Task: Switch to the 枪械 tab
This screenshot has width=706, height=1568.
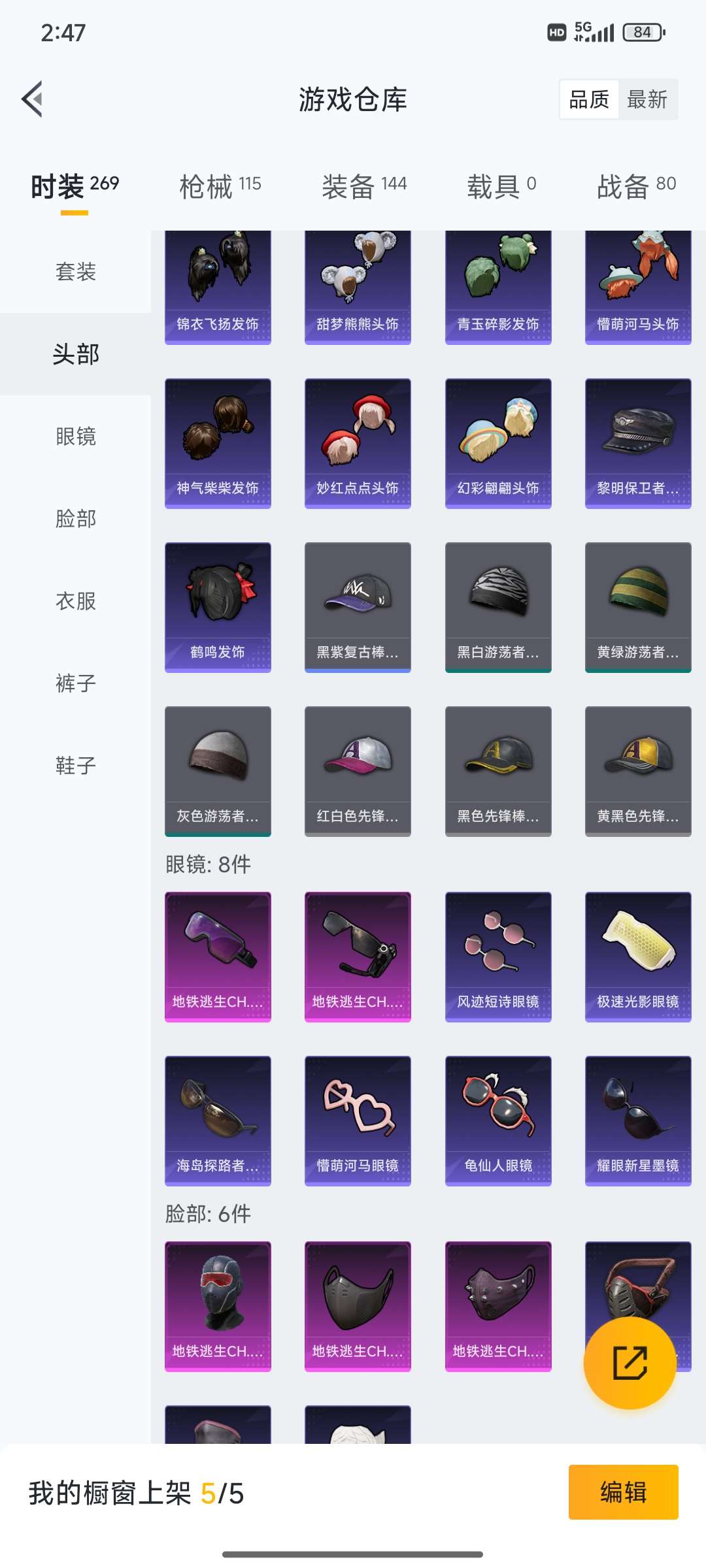Action: 220,186
